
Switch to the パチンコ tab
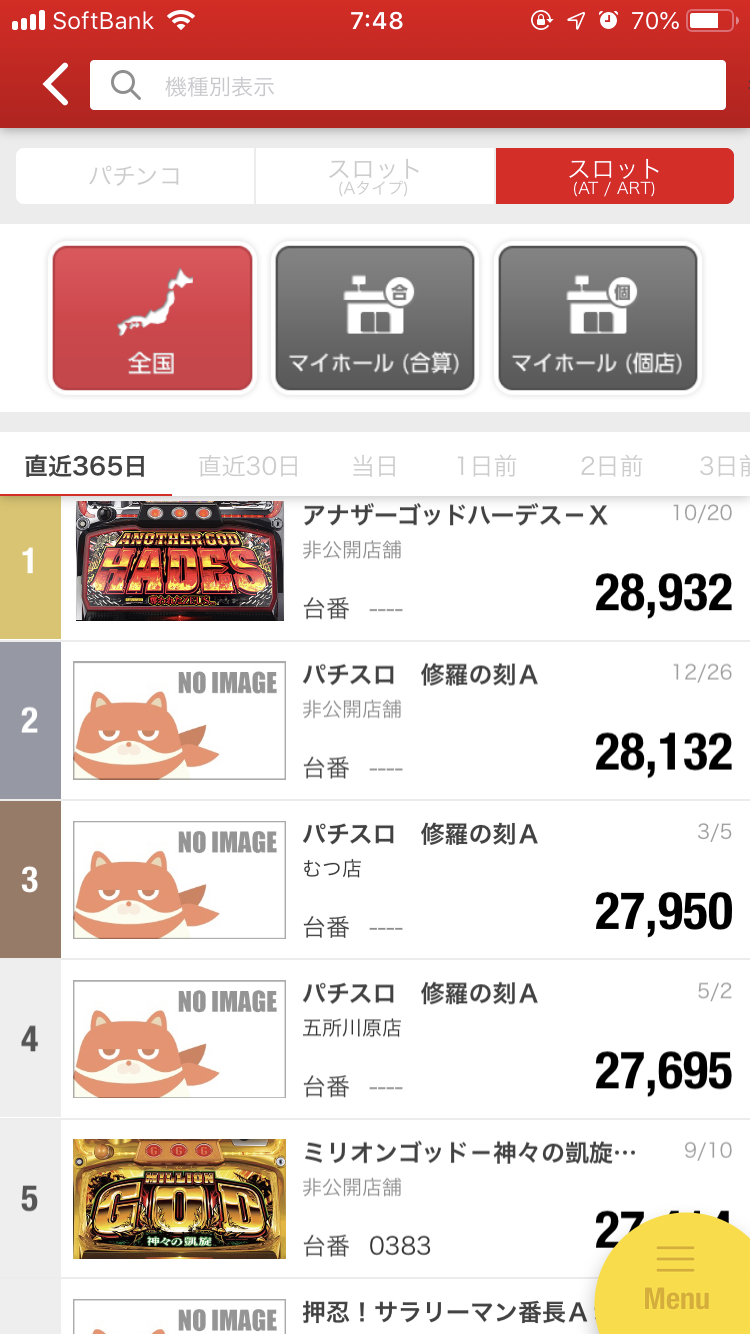coord(136,176)
